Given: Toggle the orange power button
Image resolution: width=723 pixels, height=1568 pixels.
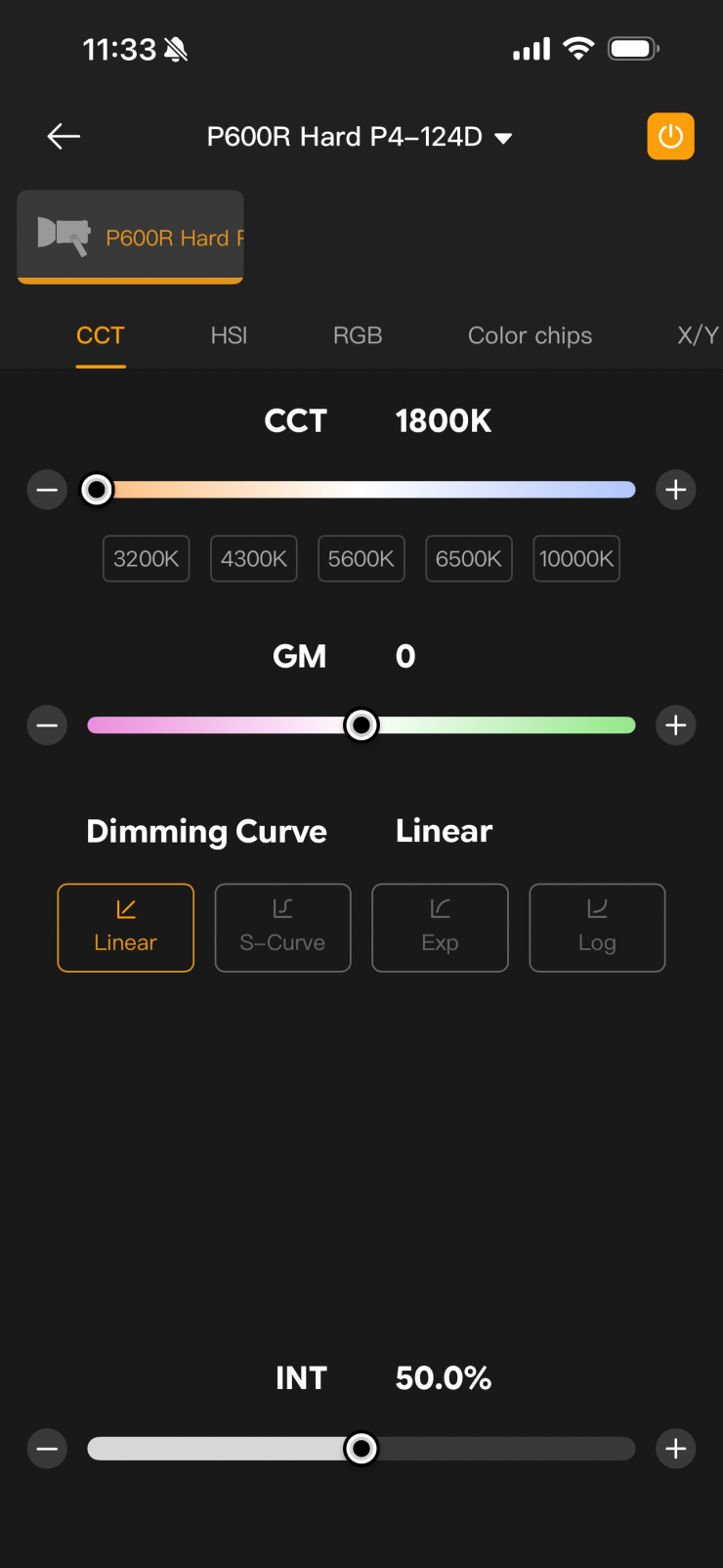Looking at the screenshot, I should 670,136.
